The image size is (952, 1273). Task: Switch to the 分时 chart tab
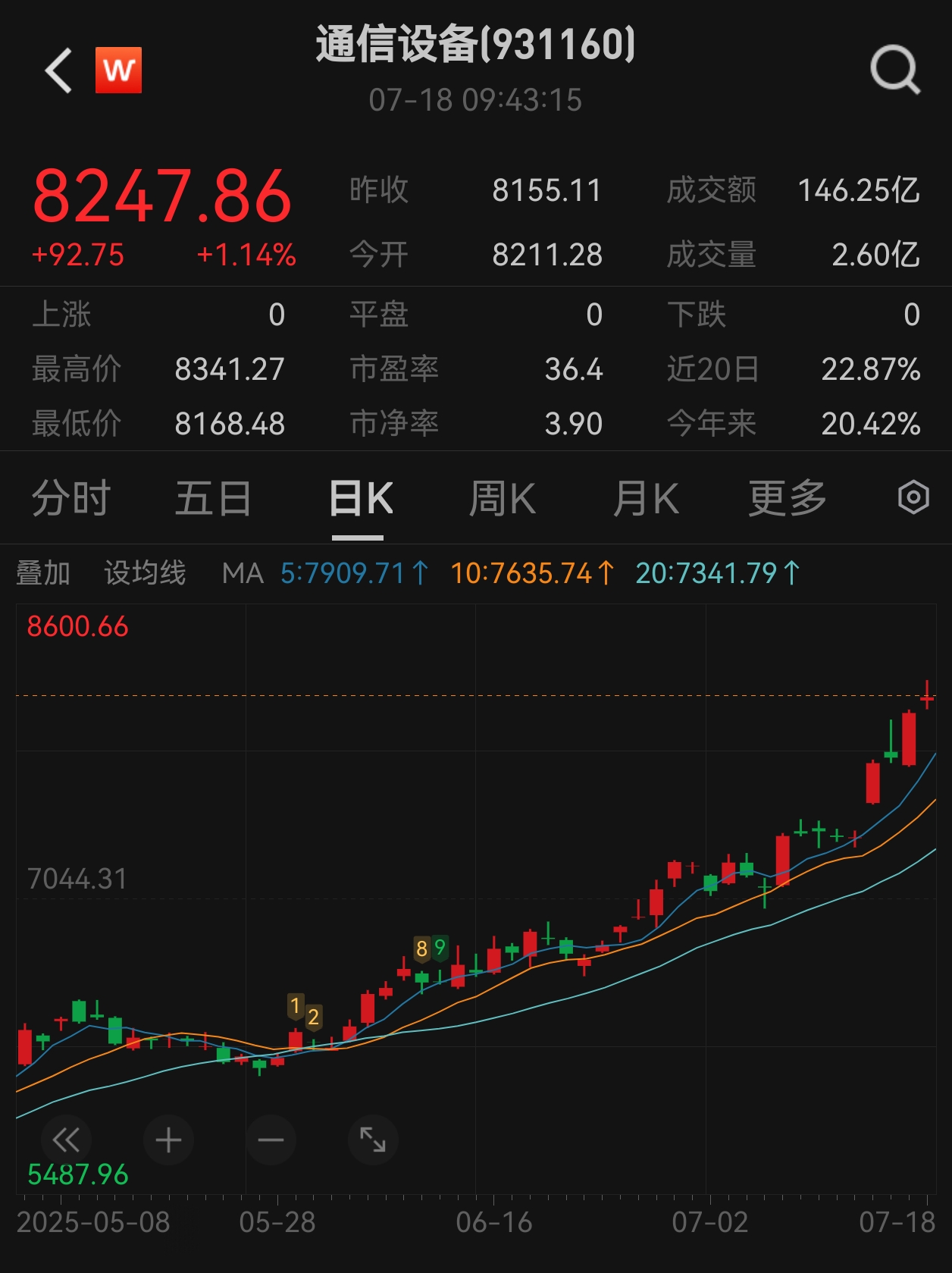71,499
